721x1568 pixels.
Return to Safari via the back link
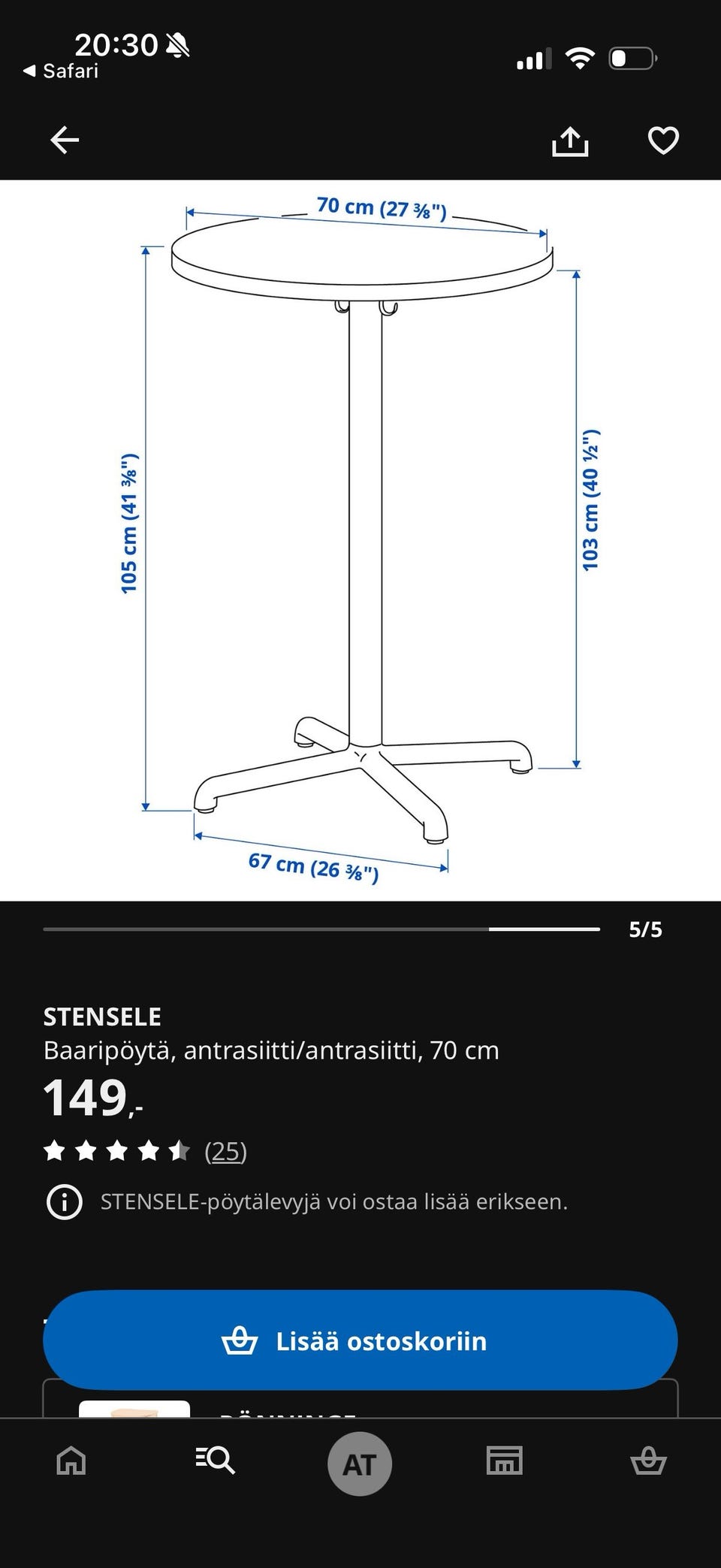[x=61, y=71]
